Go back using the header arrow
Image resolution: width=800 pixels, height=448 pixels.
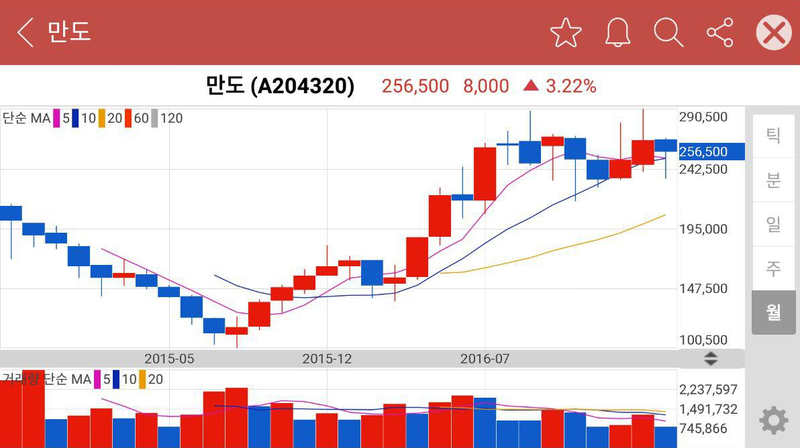tap(26, 32)
